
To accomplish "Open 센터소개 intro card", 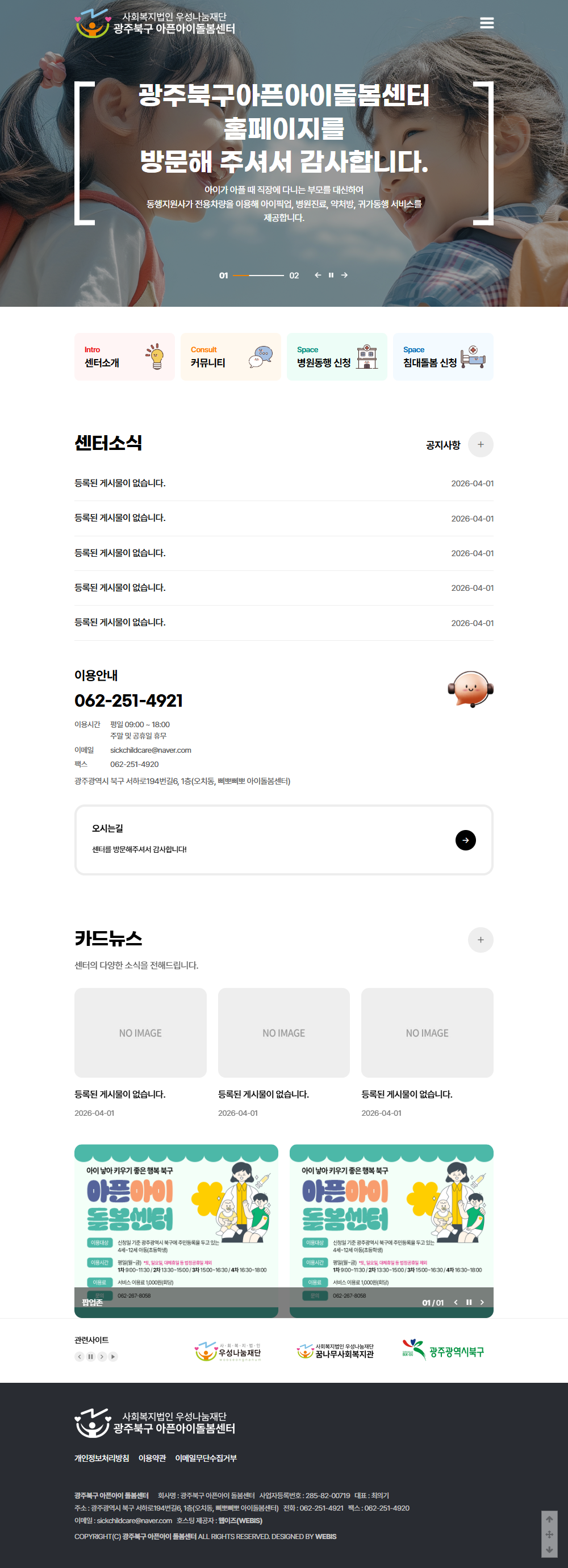I will [124, 357].
